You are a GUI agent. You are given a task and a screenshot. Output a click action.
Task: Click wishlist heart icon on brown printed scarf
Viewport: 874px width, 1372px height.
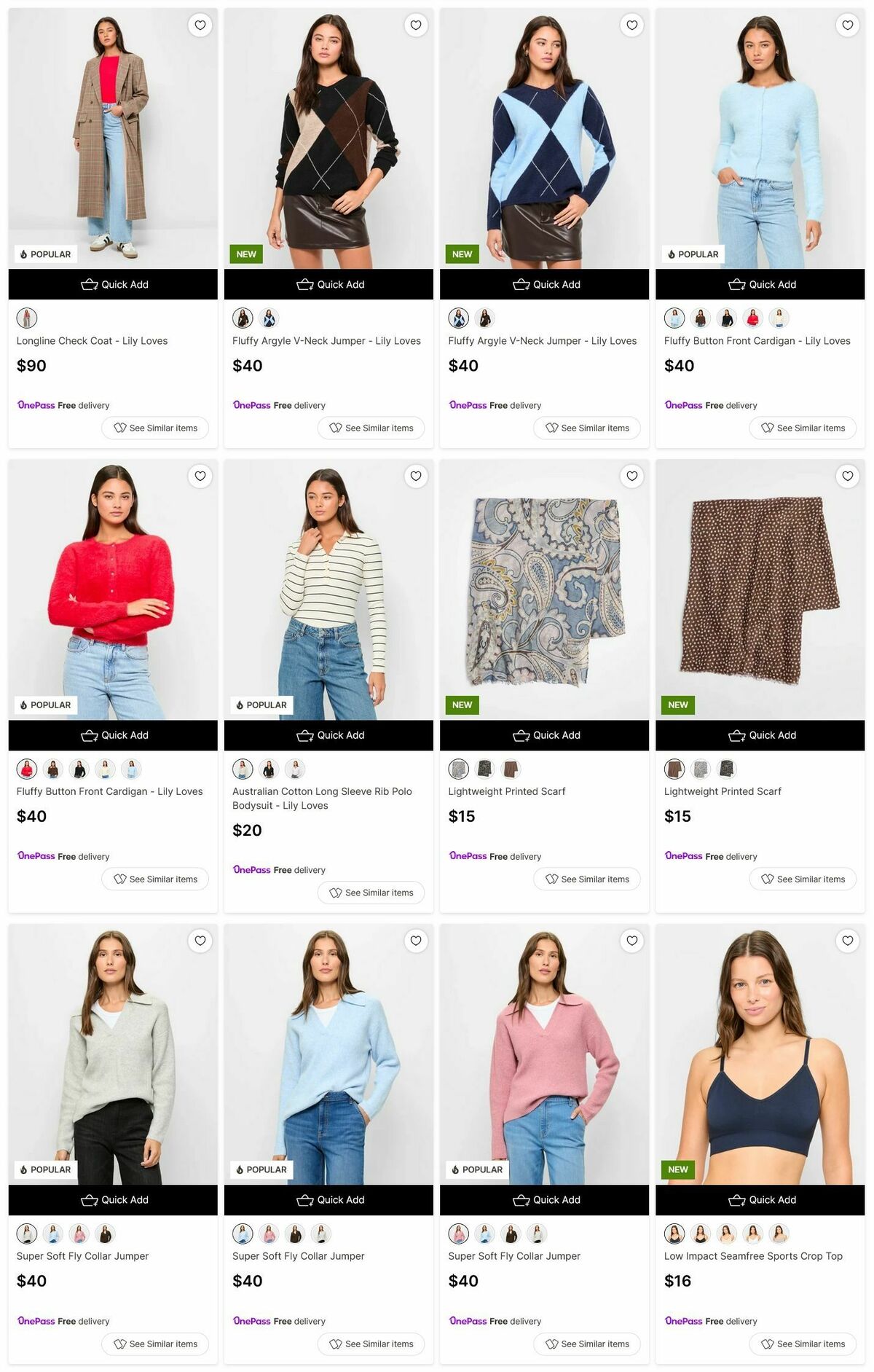(847, 476)
